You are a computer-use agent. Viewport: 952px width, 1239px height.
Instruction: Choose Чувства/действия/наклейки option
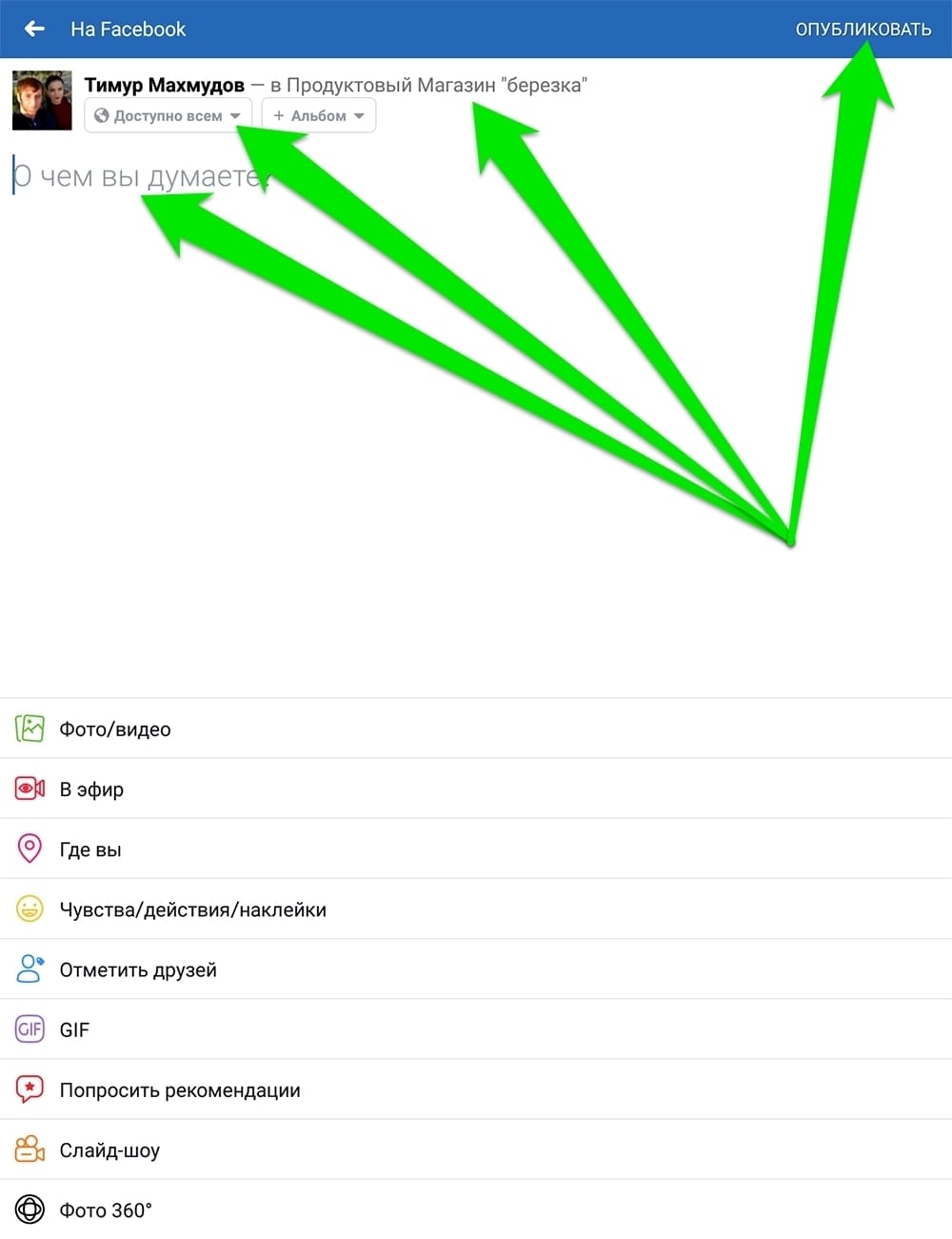[x=192, y=909]
